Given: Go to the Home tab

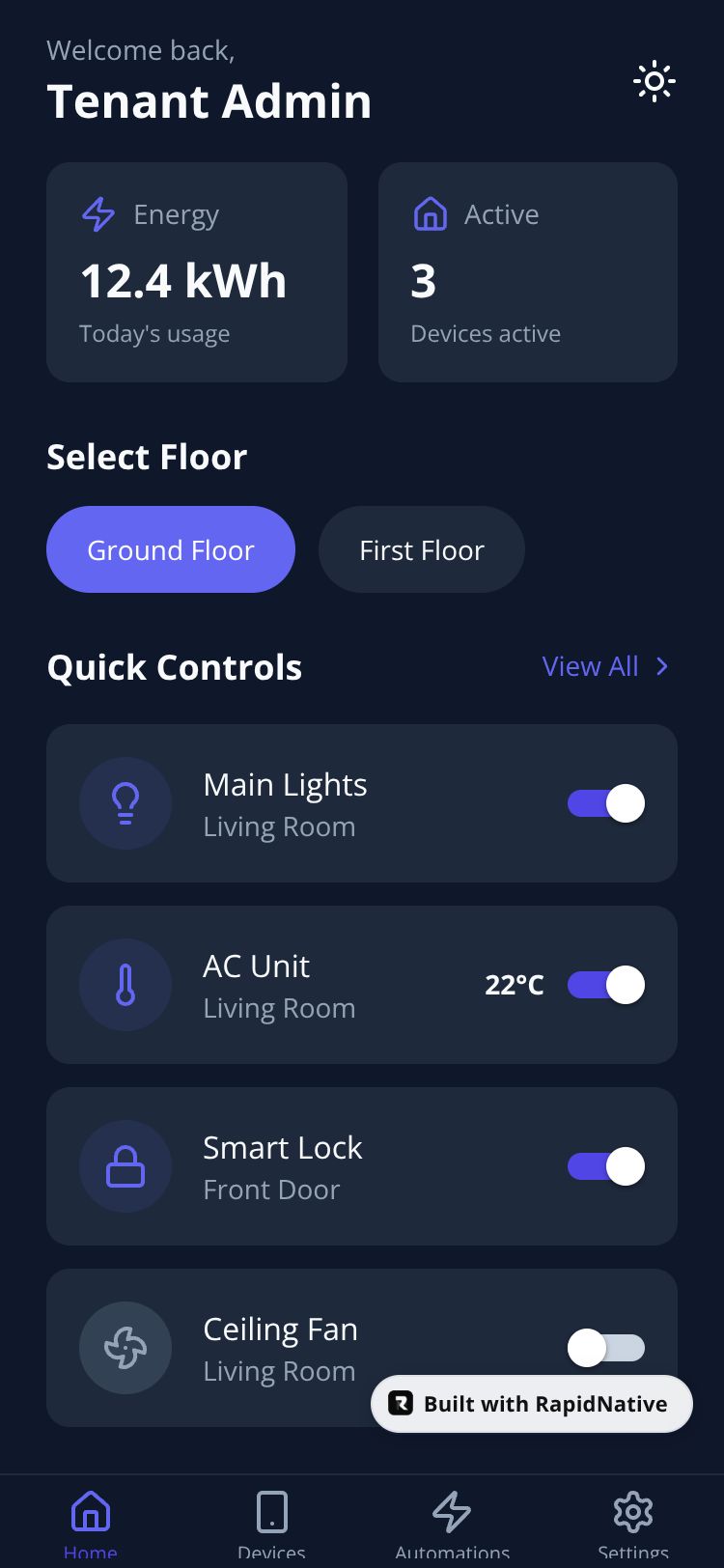Looking at the screenshot, I should point(91,1521).
